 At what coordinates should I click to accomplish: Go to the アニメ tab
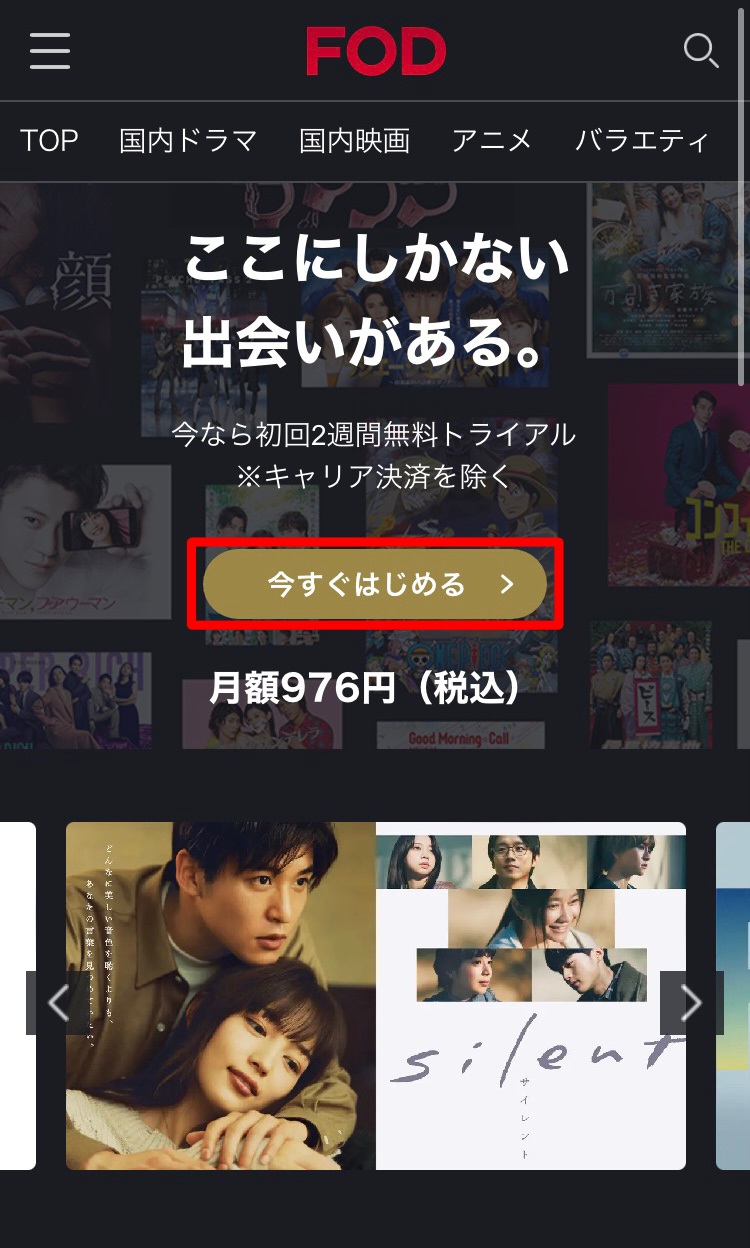(491, 141)
